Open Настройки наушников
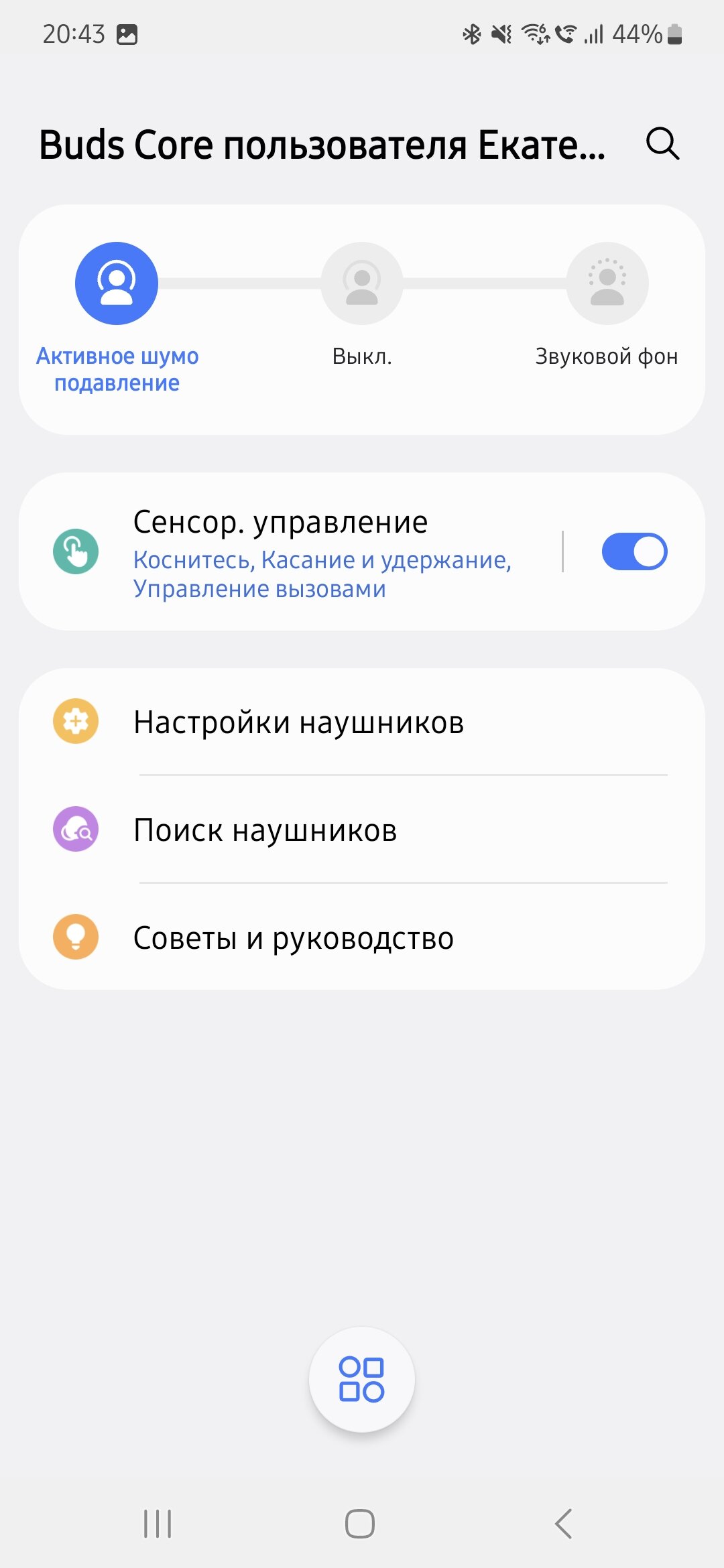Screen dimensions: 724x1568 click(x=362, y=722)
